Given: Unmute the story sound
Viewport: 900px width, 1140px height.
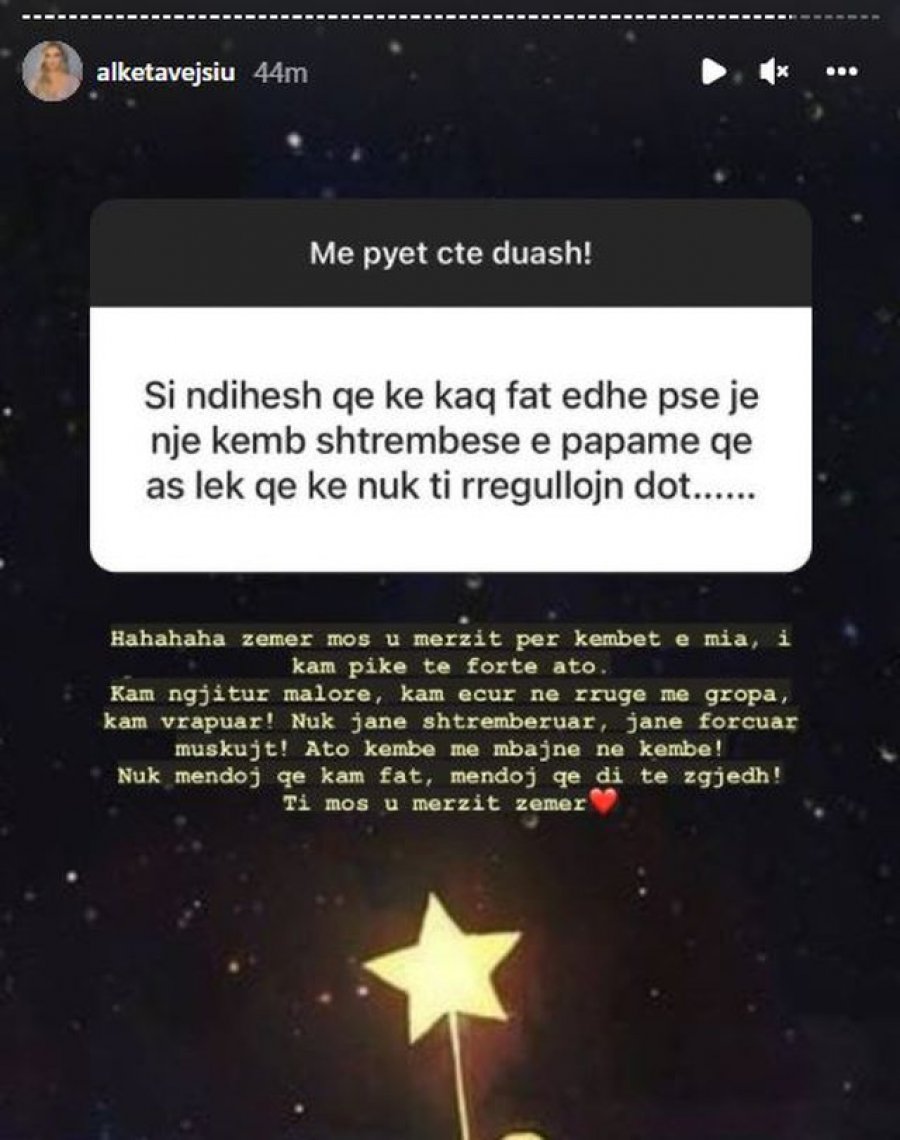Looking at the screenshot, I should 774,71.
